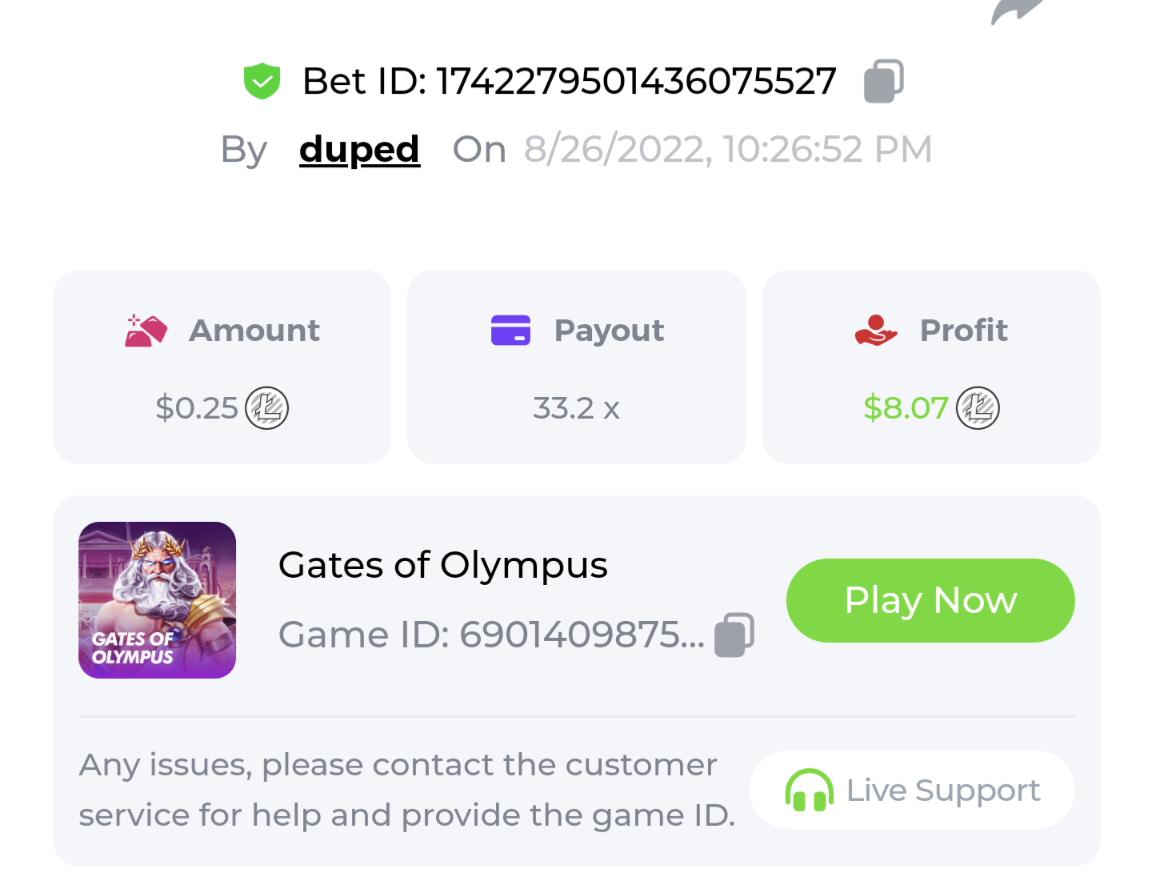Copy the Game ID
The height and width of the screenshot is (874, 1152).
click(734, 635)
